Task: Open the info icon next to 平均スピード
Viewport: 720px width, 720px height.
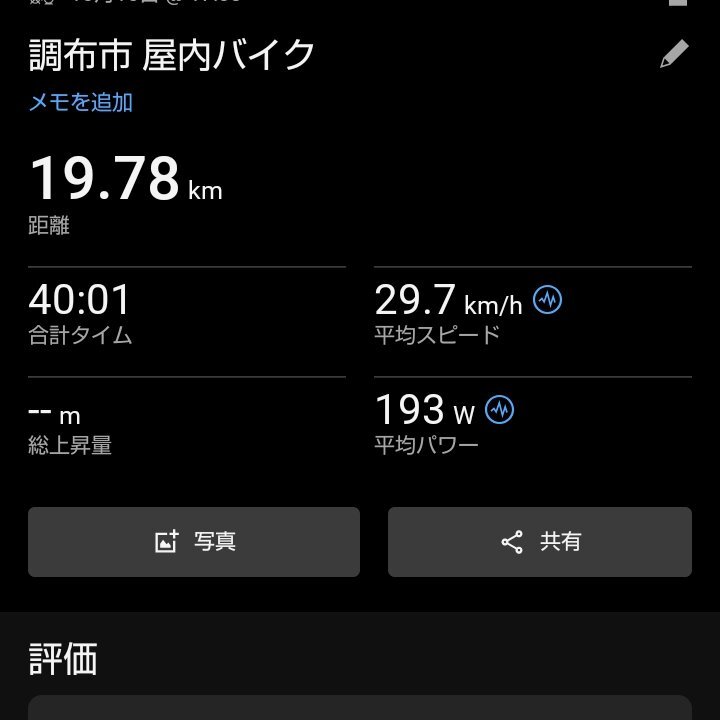Action: (547, 300)
